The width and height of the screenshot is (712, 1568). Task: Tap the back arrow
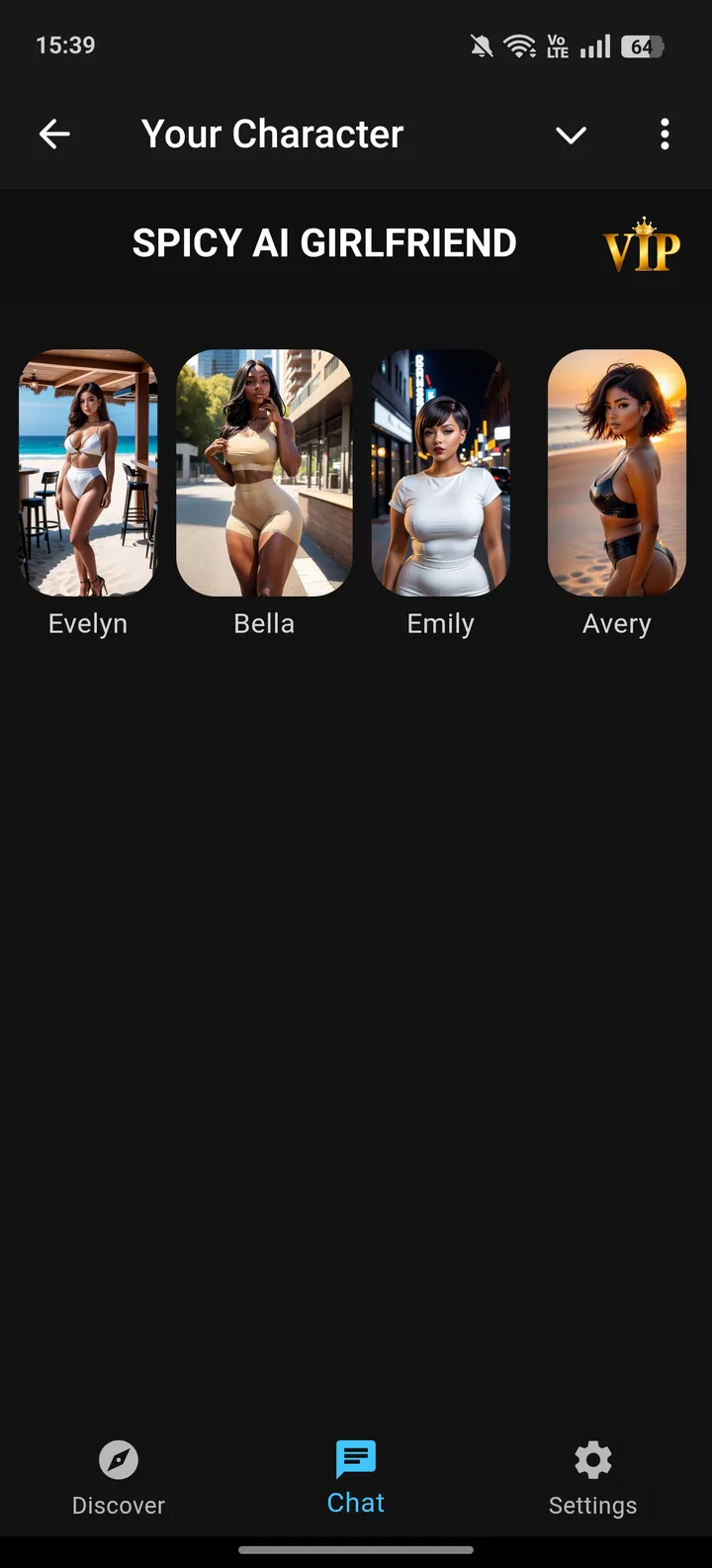click(54, 134)
